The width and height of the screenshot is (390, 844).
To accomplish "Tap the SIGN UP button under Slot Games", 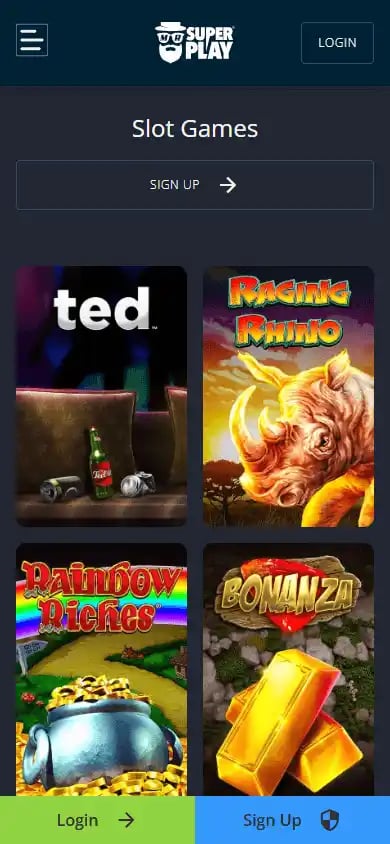I will (x=195, y=185).
